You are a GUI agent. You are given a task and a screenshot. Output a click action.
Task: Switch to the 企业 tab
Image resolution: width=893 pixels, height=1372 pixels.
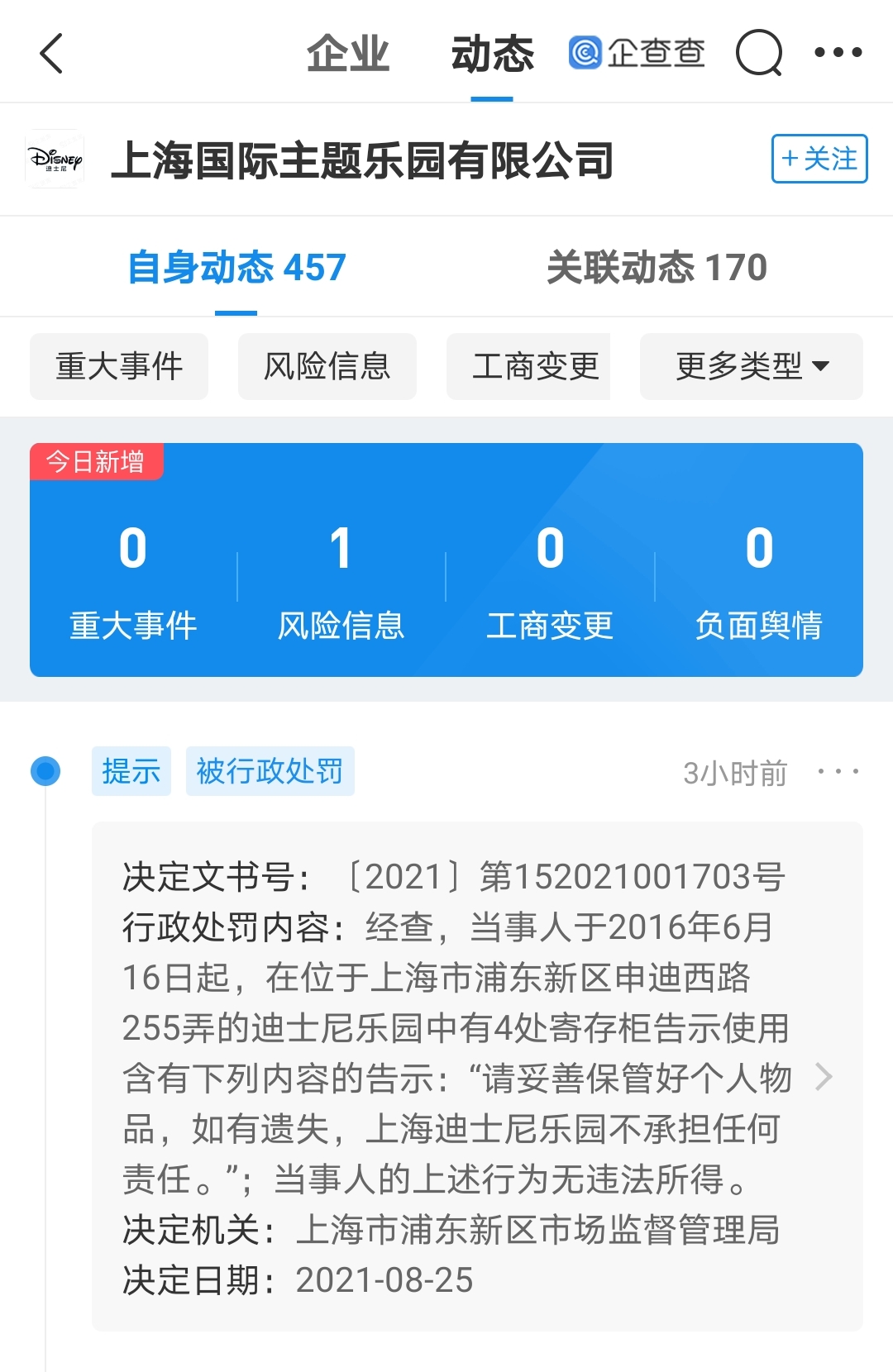coord(347,54)
